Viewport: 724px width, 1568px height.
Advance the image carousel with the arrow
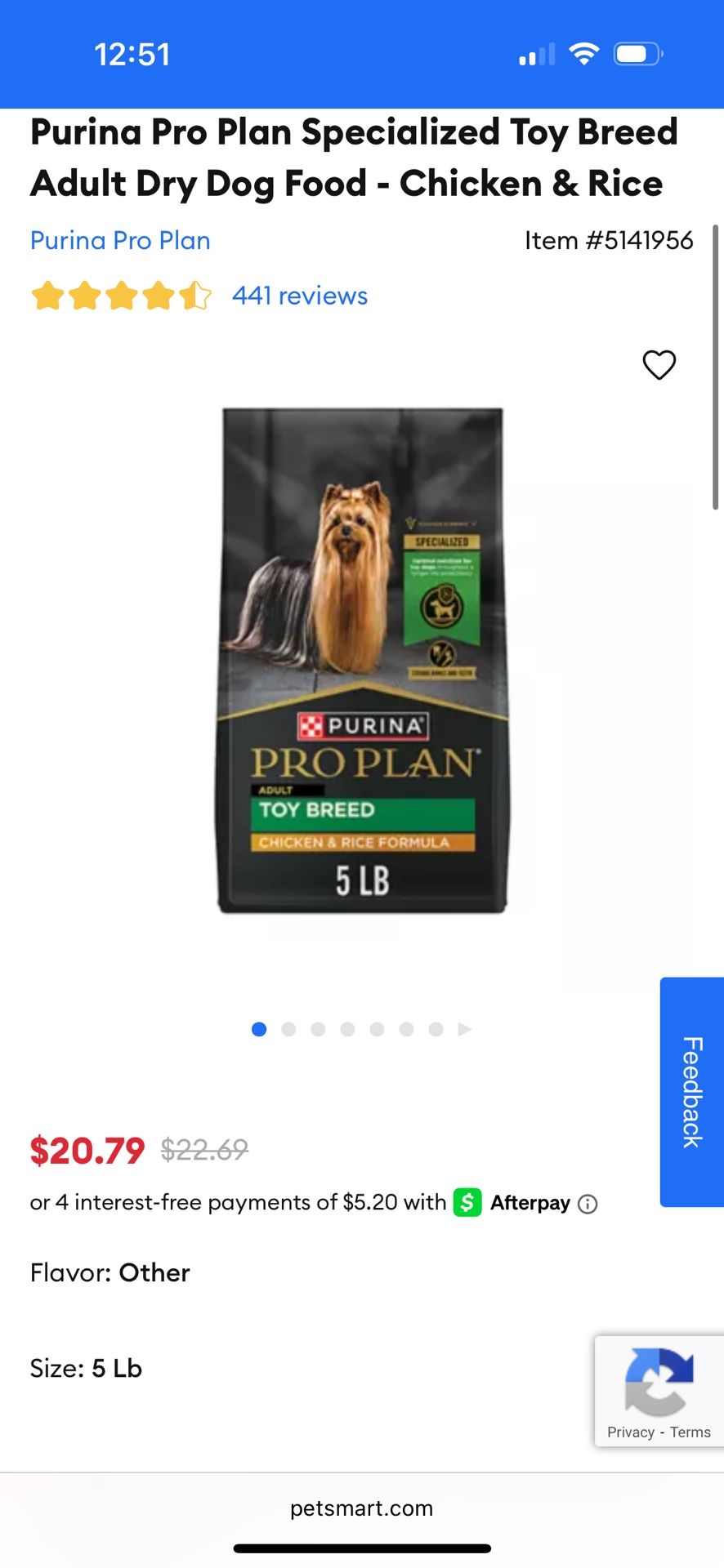pos(464,1029)
